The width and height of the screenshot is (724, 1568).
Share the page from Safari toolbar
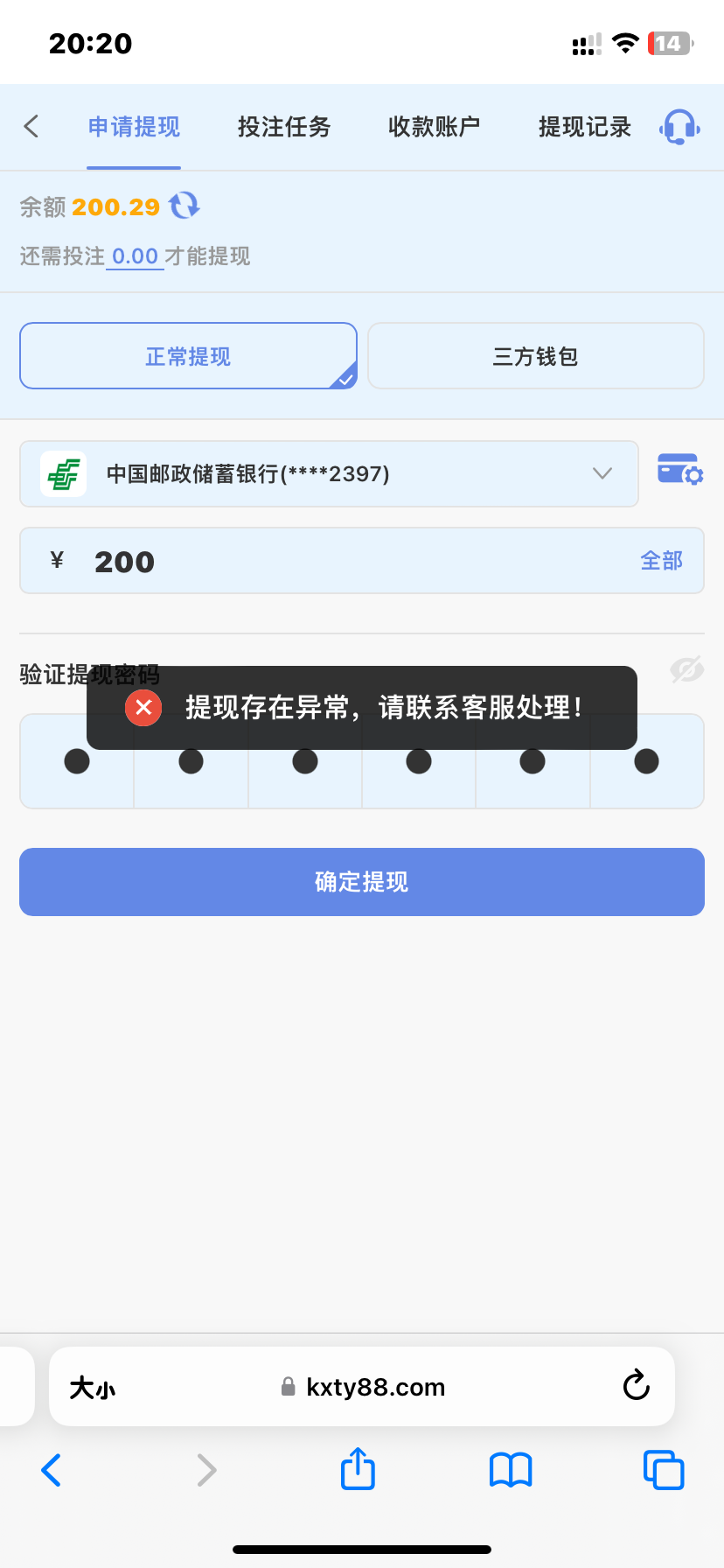coord(358,1469)
